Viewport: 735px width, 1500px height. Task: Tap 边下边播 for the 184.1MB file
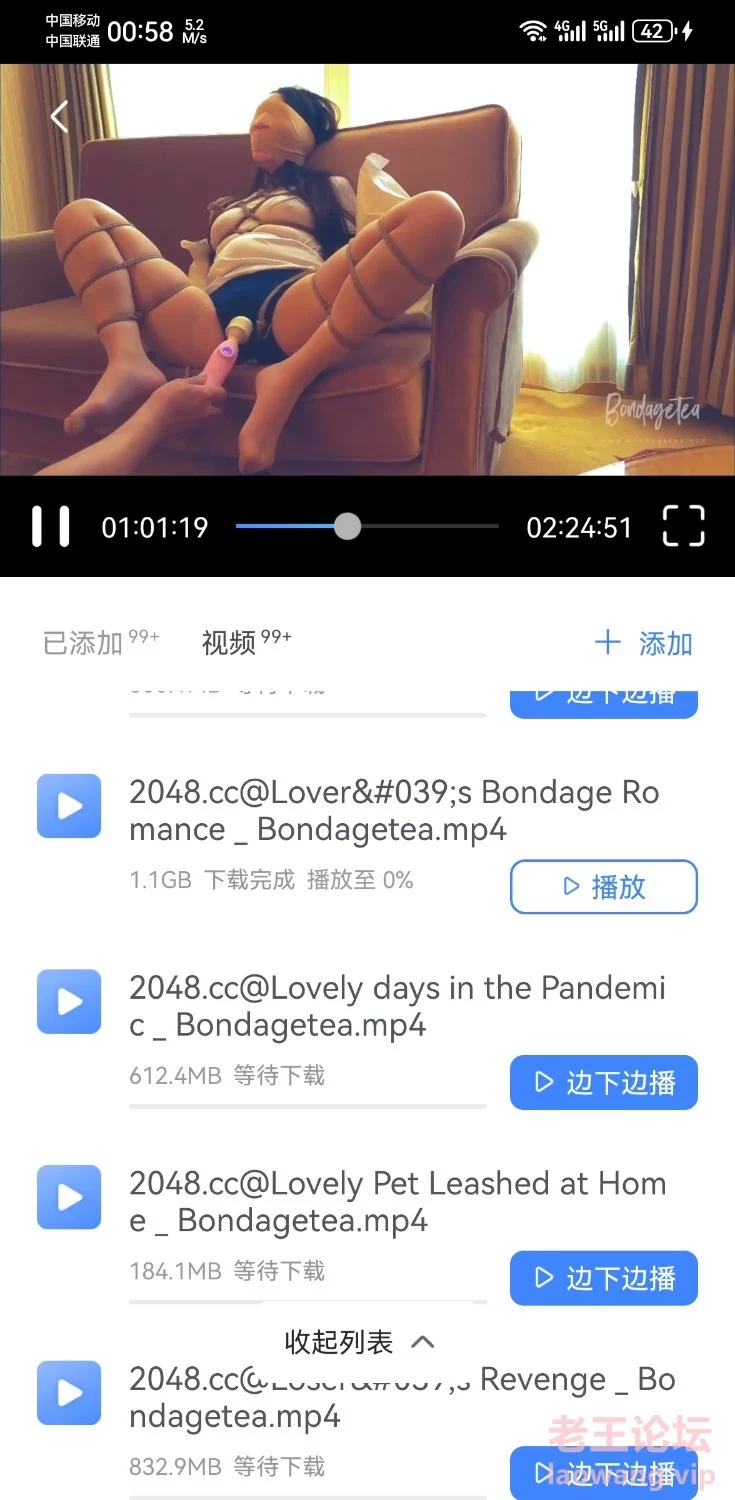(x=603, y=1279)
